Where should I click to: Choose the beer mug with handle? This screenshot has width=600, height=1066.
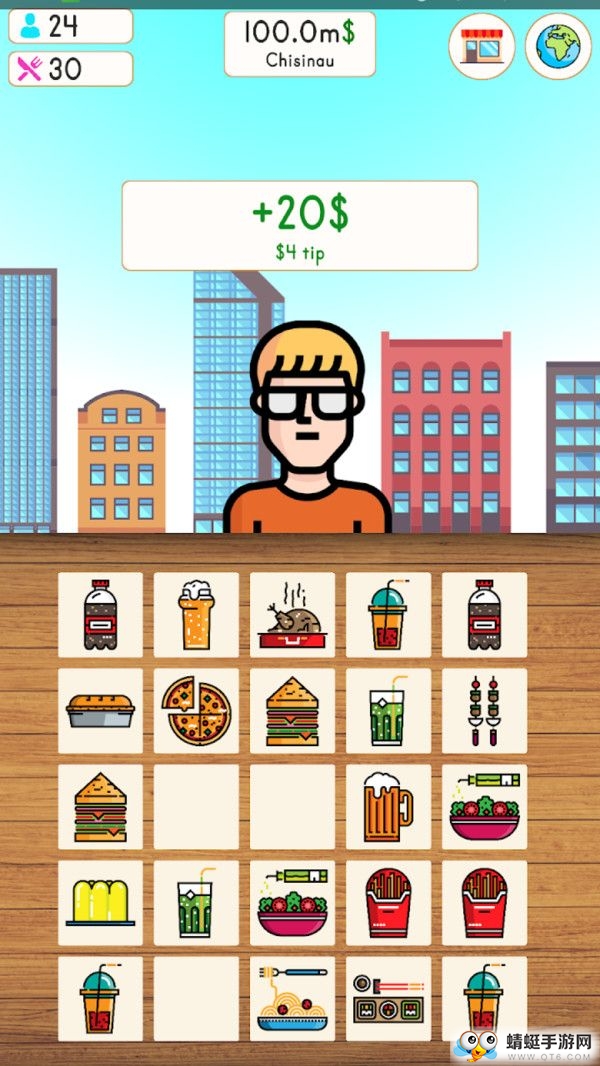click(388, 806)
